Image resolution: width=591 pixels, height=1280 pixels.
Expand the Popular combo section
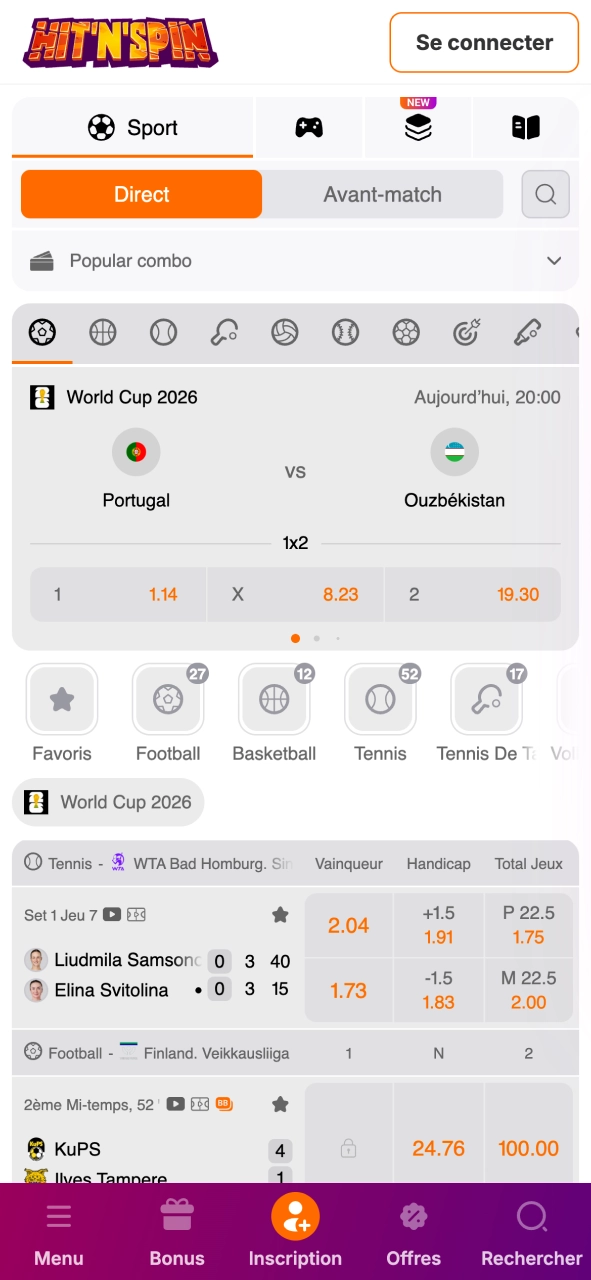click(x=295, y=261)
